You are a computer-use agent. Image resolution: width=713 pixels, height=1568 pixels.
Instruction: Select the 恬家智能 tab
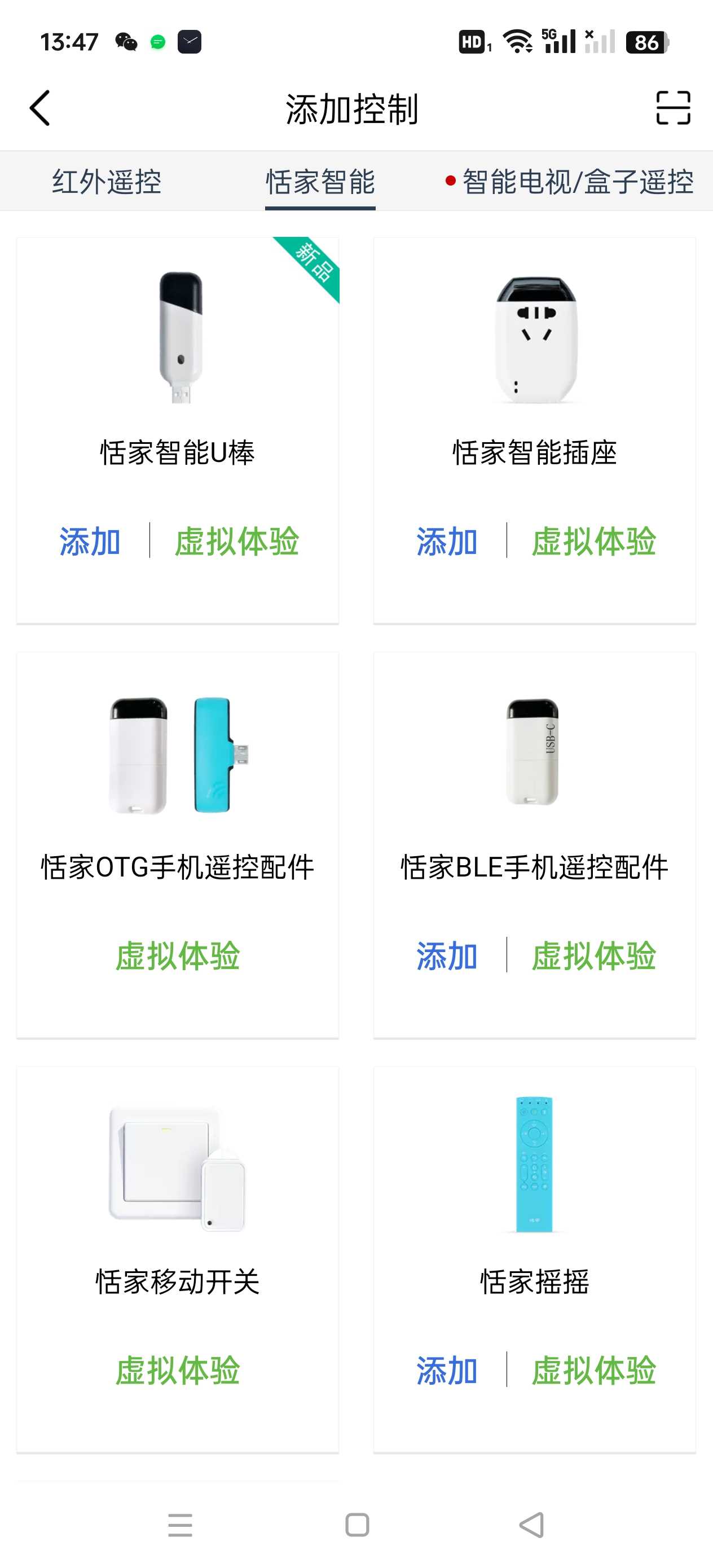click(x=320, y=182)
